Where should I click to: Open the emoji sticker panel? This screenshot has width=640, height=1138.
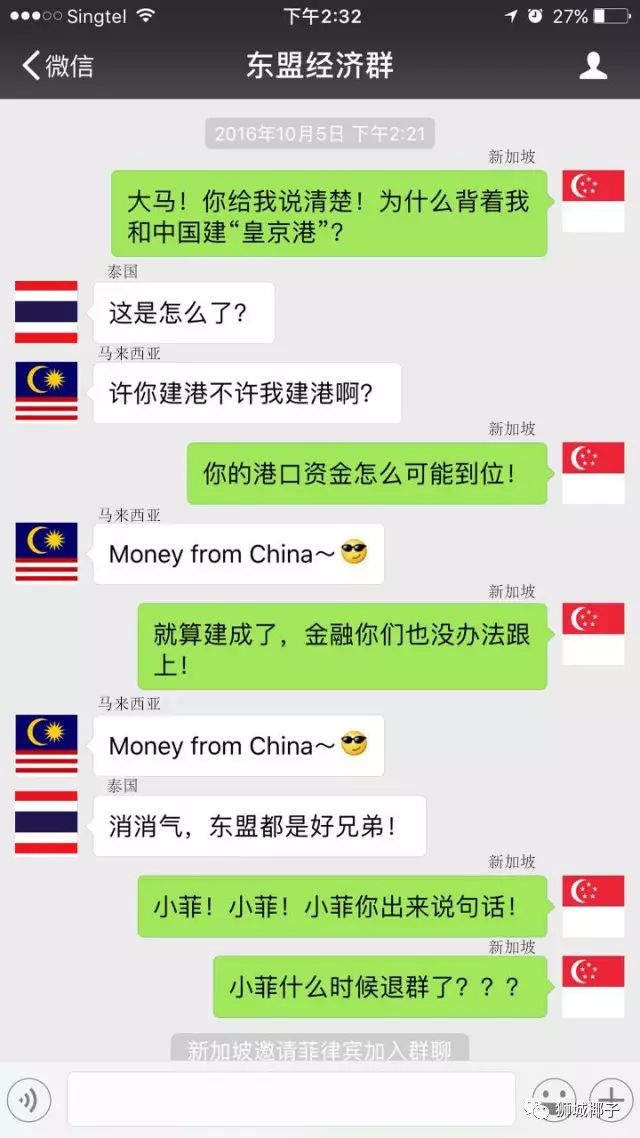click(551, 1099)
